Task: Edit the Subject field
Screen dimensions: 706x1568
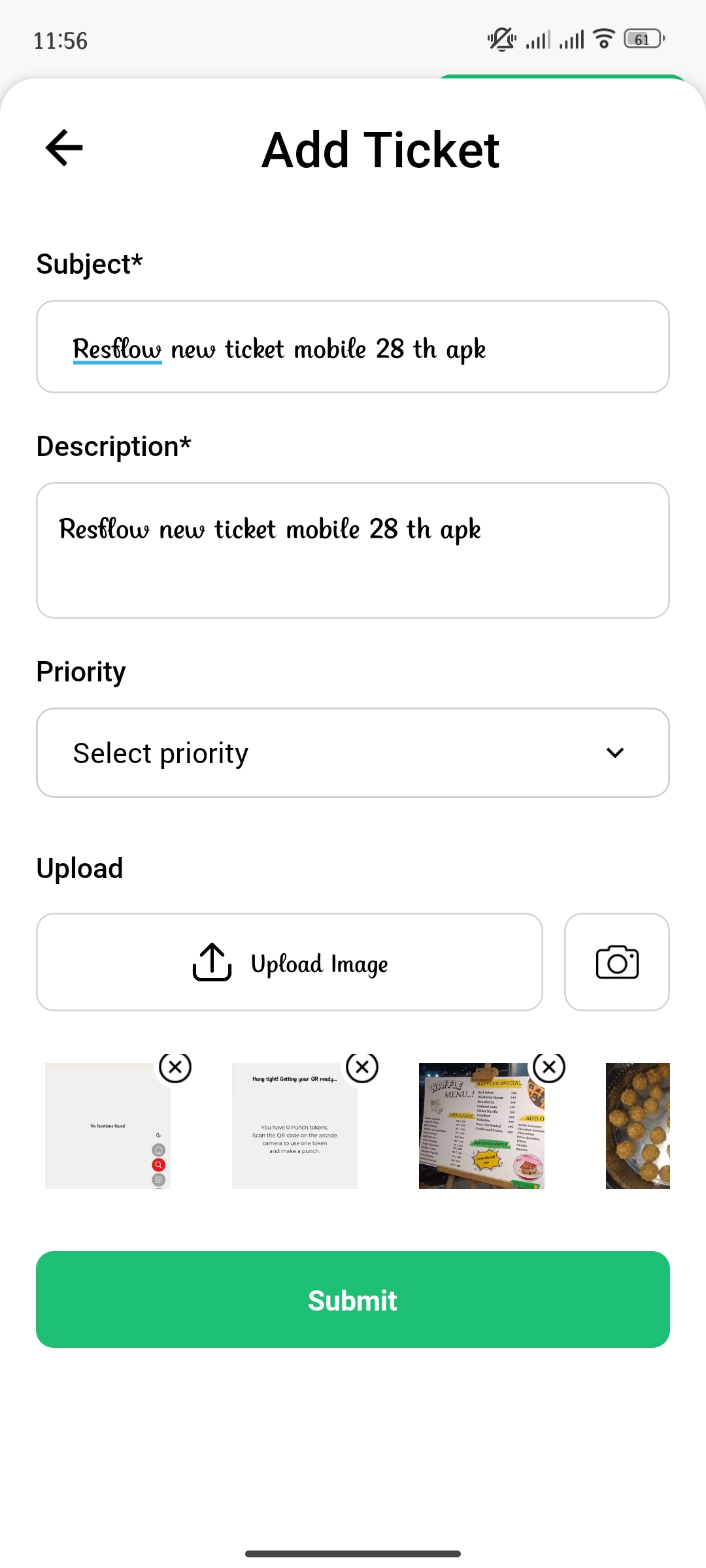Action: (353, 347)
